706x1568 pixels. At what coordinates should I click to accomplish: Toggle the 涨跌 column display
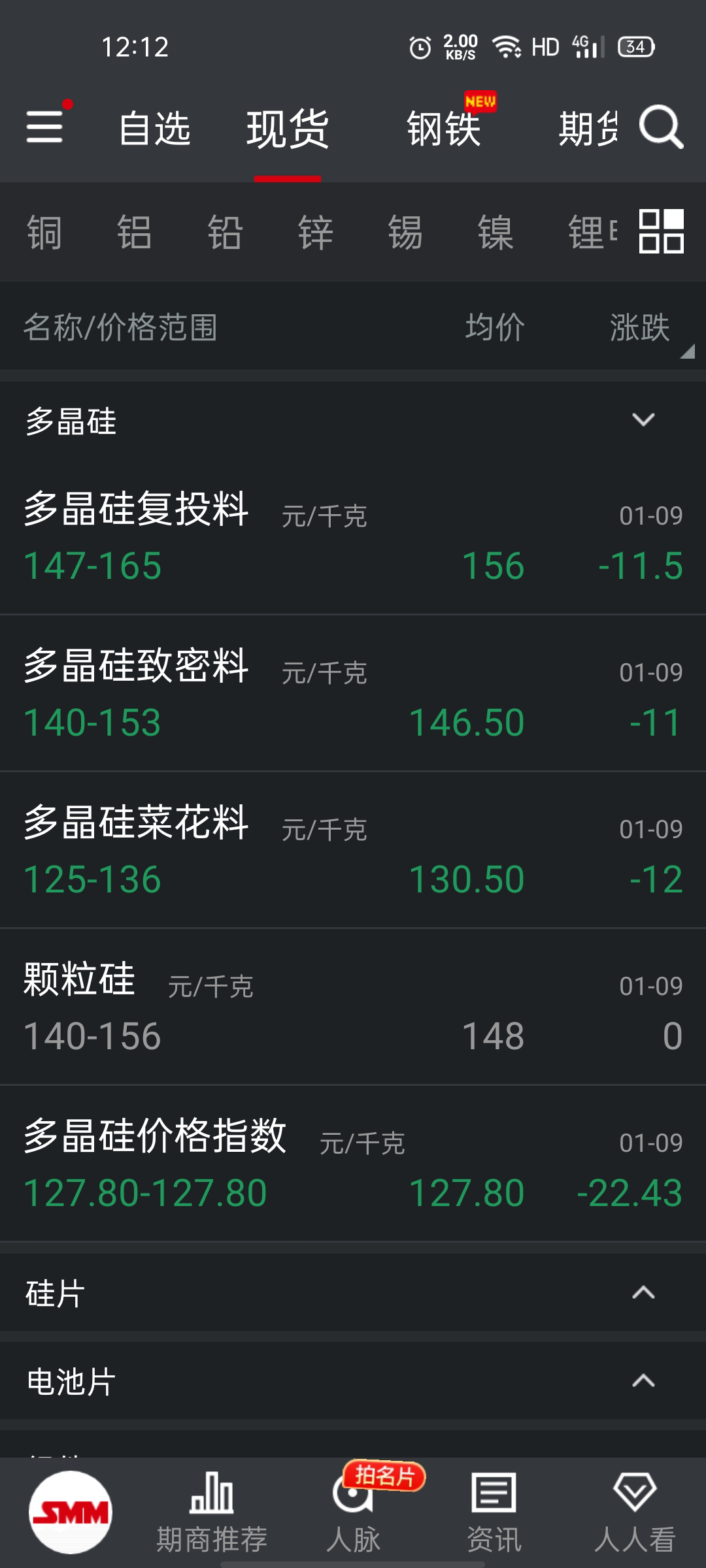click(641, 327)
